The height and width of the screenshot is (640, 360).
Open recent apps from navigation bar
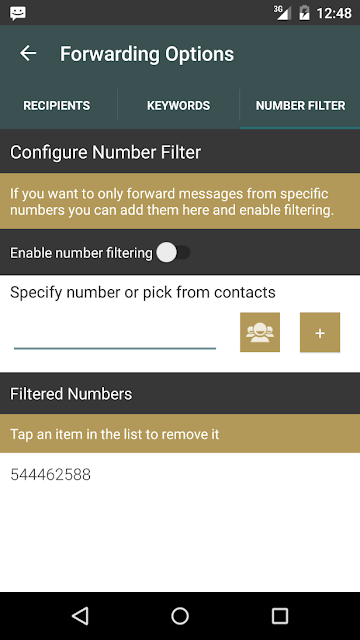(280, 616)
